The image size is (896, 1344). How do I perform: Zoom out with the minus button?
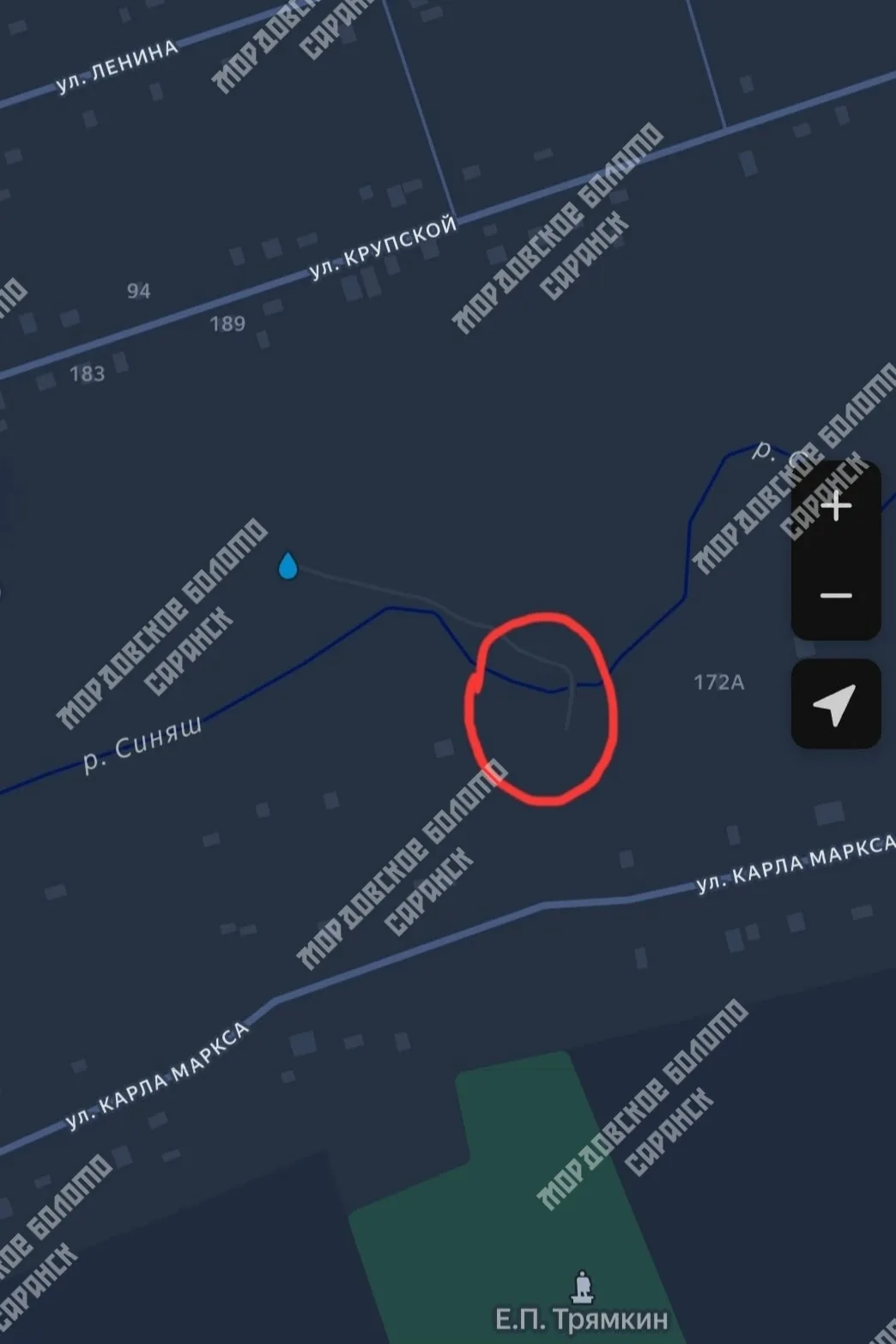(836, 595)
